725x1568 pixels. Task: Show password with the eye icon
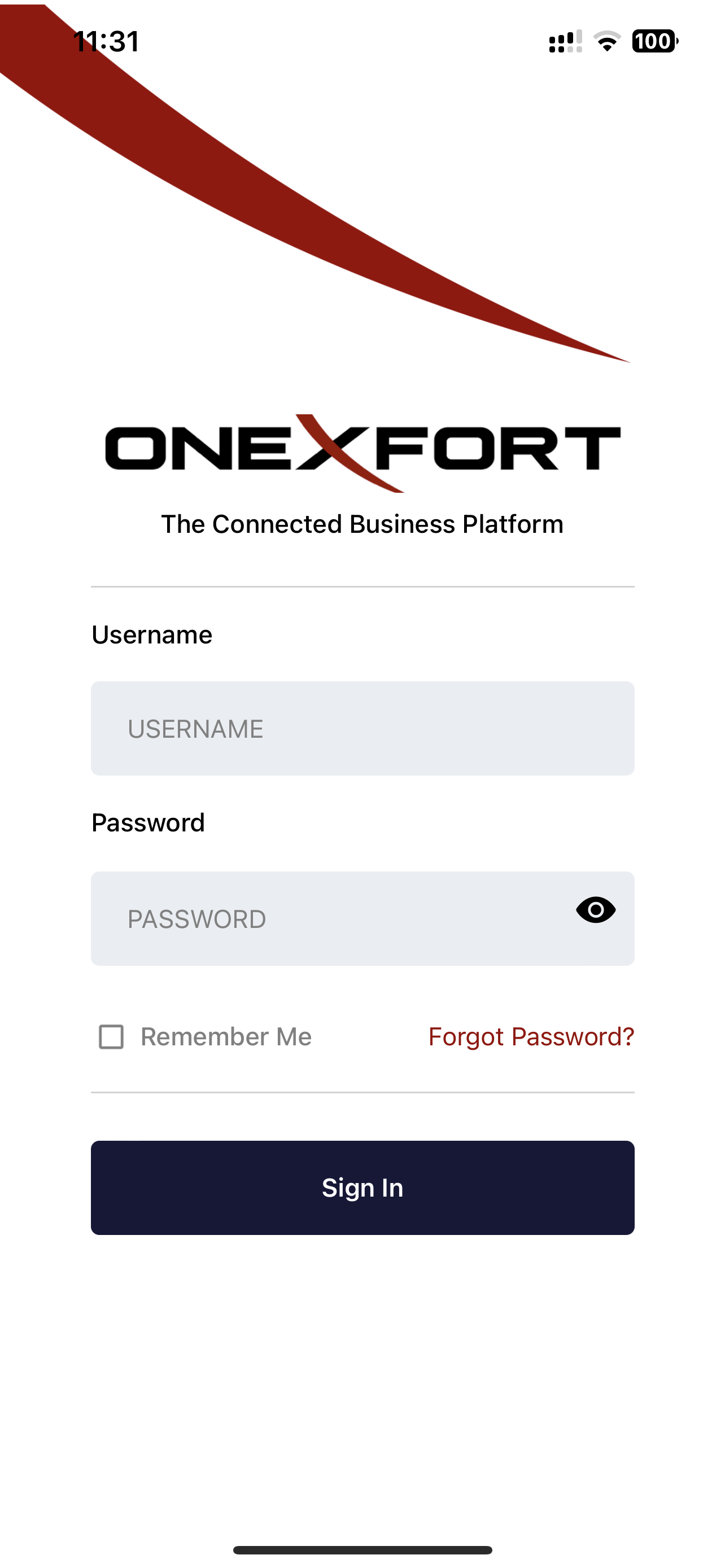[595, 910]
